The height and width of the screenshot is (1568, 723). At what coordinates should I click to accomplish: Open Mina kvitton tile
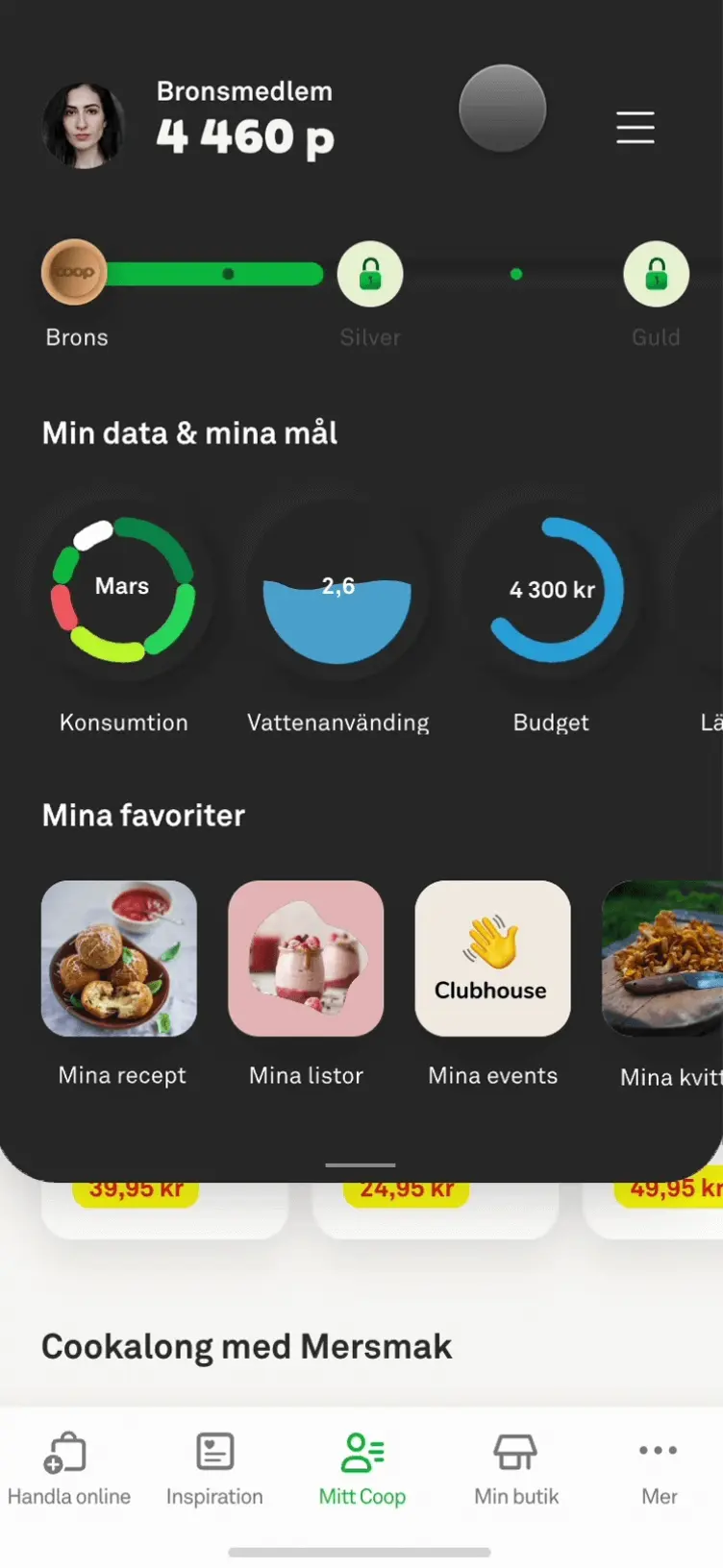coord(663,958)
